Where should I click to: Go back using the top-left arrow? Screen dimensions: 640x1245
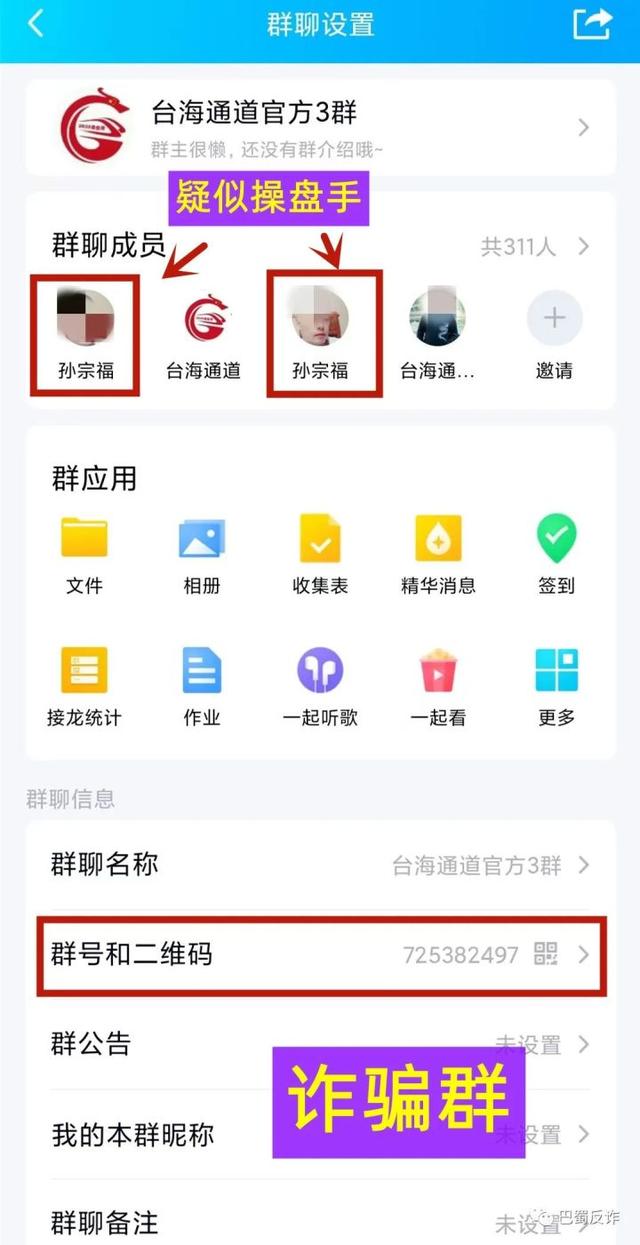coord(36,24)
